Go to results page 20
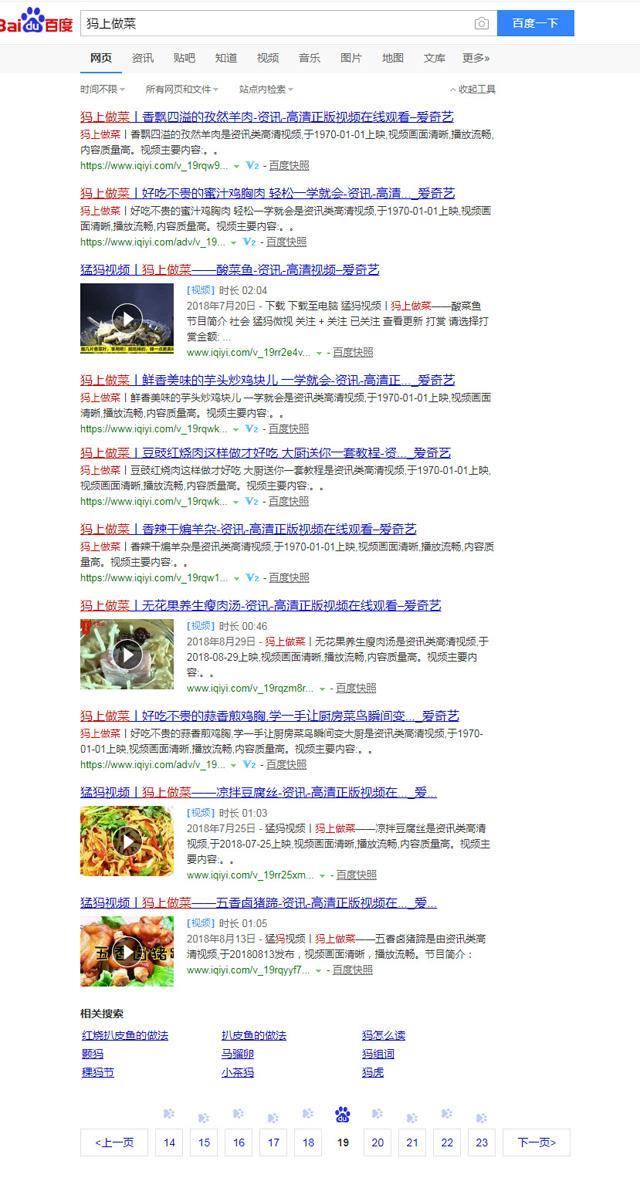The height and width of the screenshot is (1178, 640). point(377,1142)
